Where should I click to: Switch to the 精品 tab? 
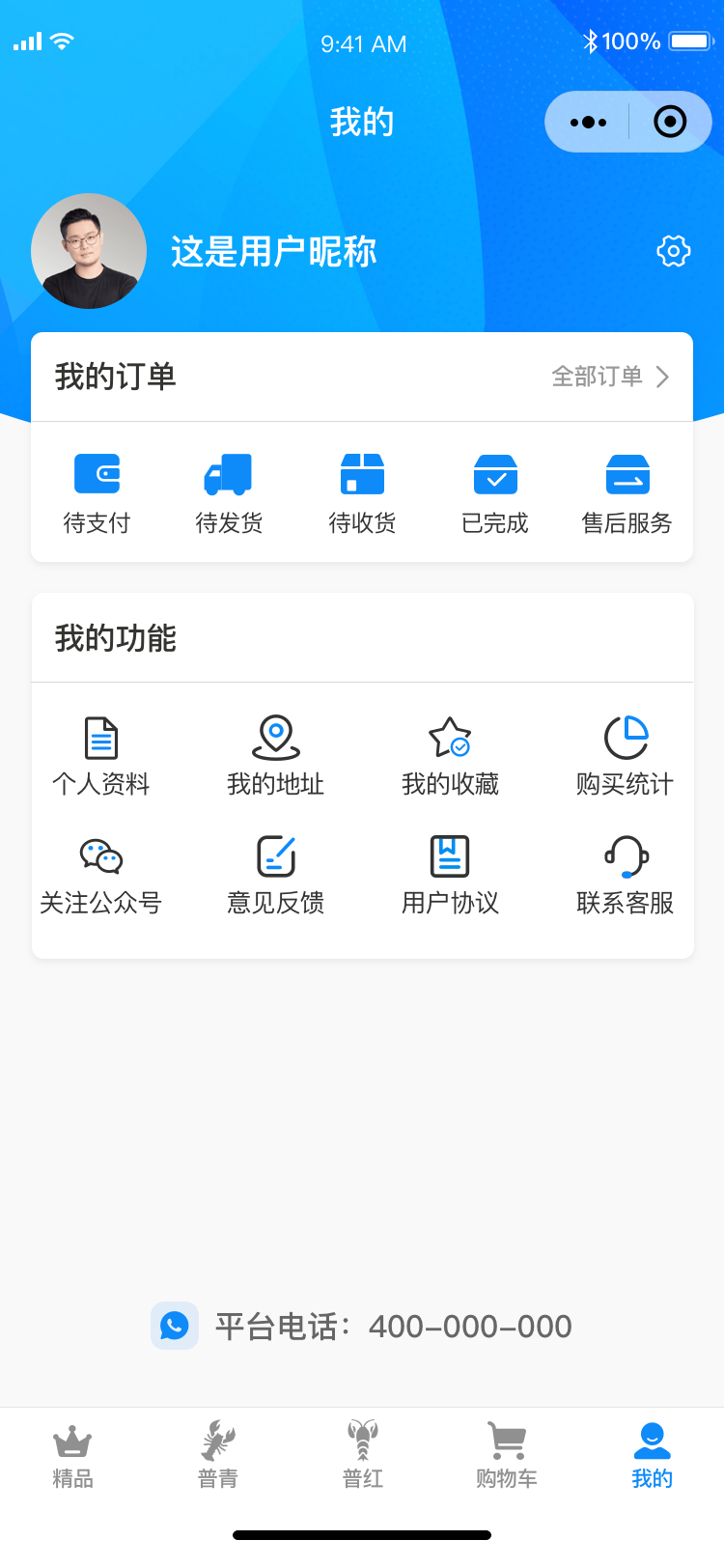[x=72, y=1454]
